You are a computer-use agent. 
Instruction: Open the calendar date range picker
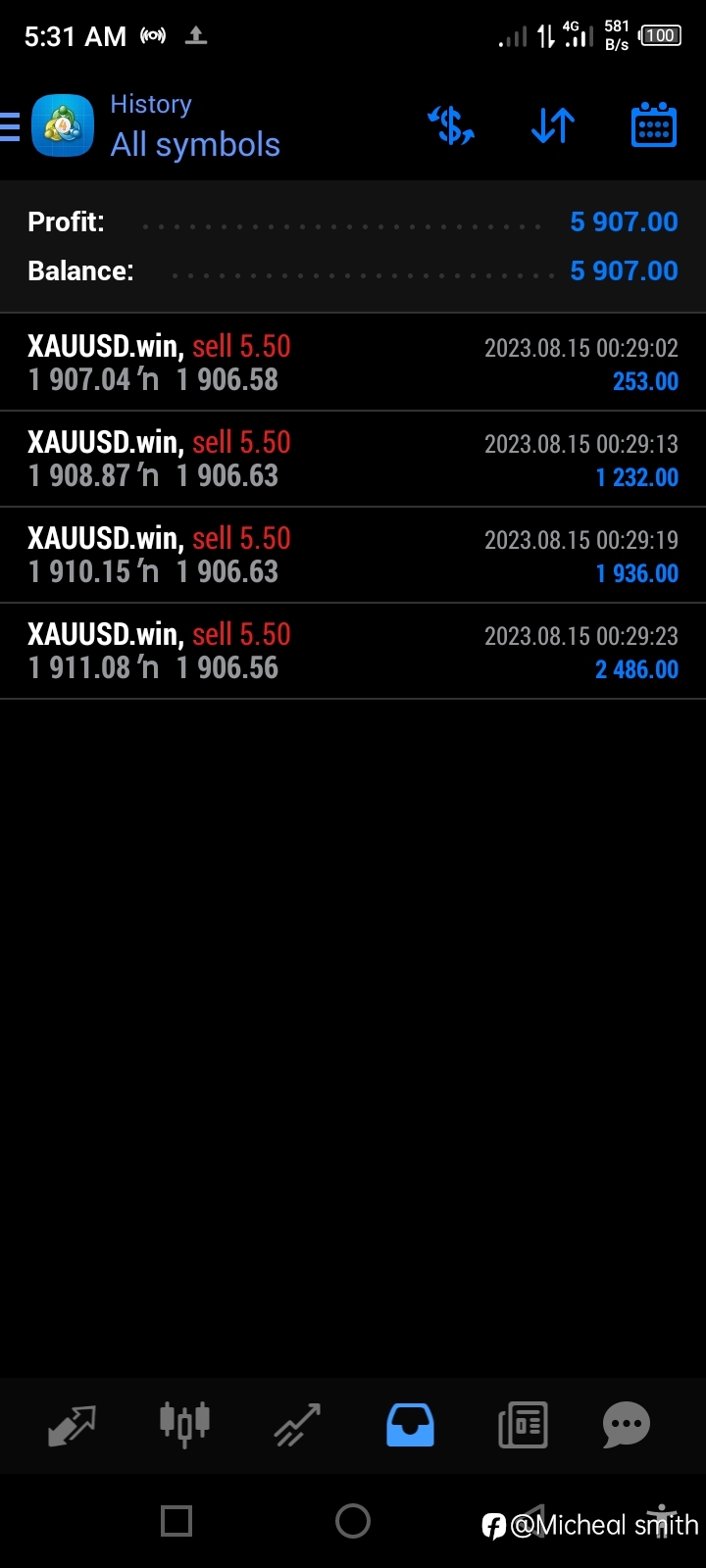pyautogui.click(x=654, y=125)
